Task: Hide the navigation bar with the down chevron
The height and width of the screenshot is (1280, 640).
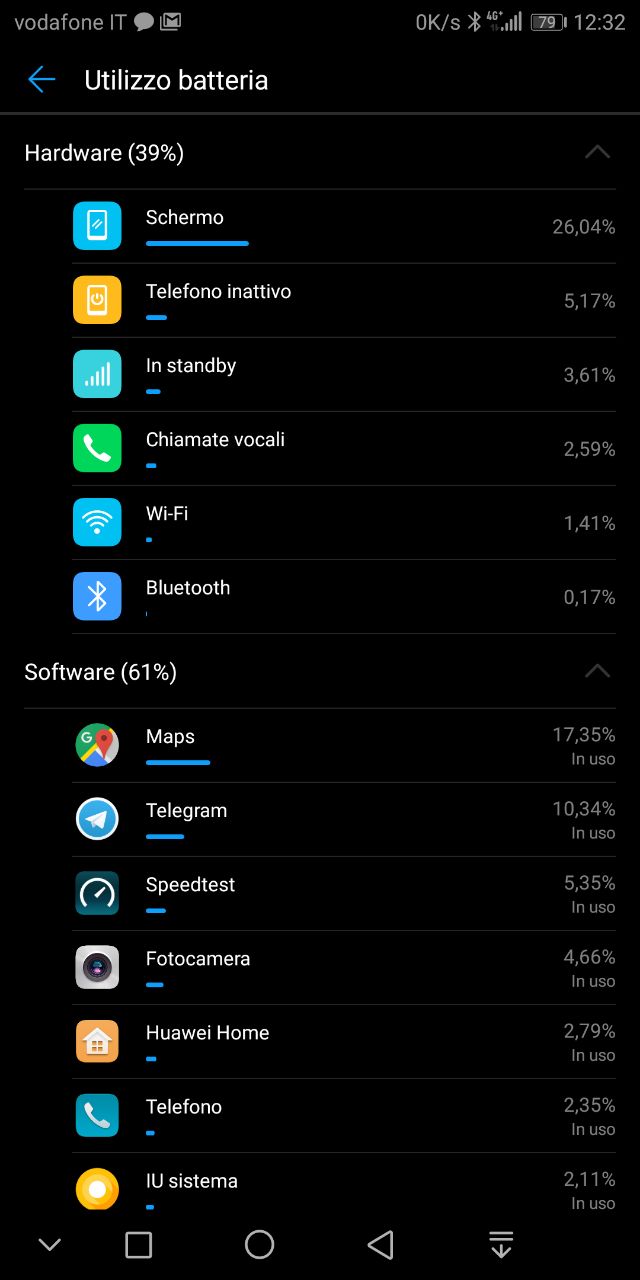Action: (49, 1245)
